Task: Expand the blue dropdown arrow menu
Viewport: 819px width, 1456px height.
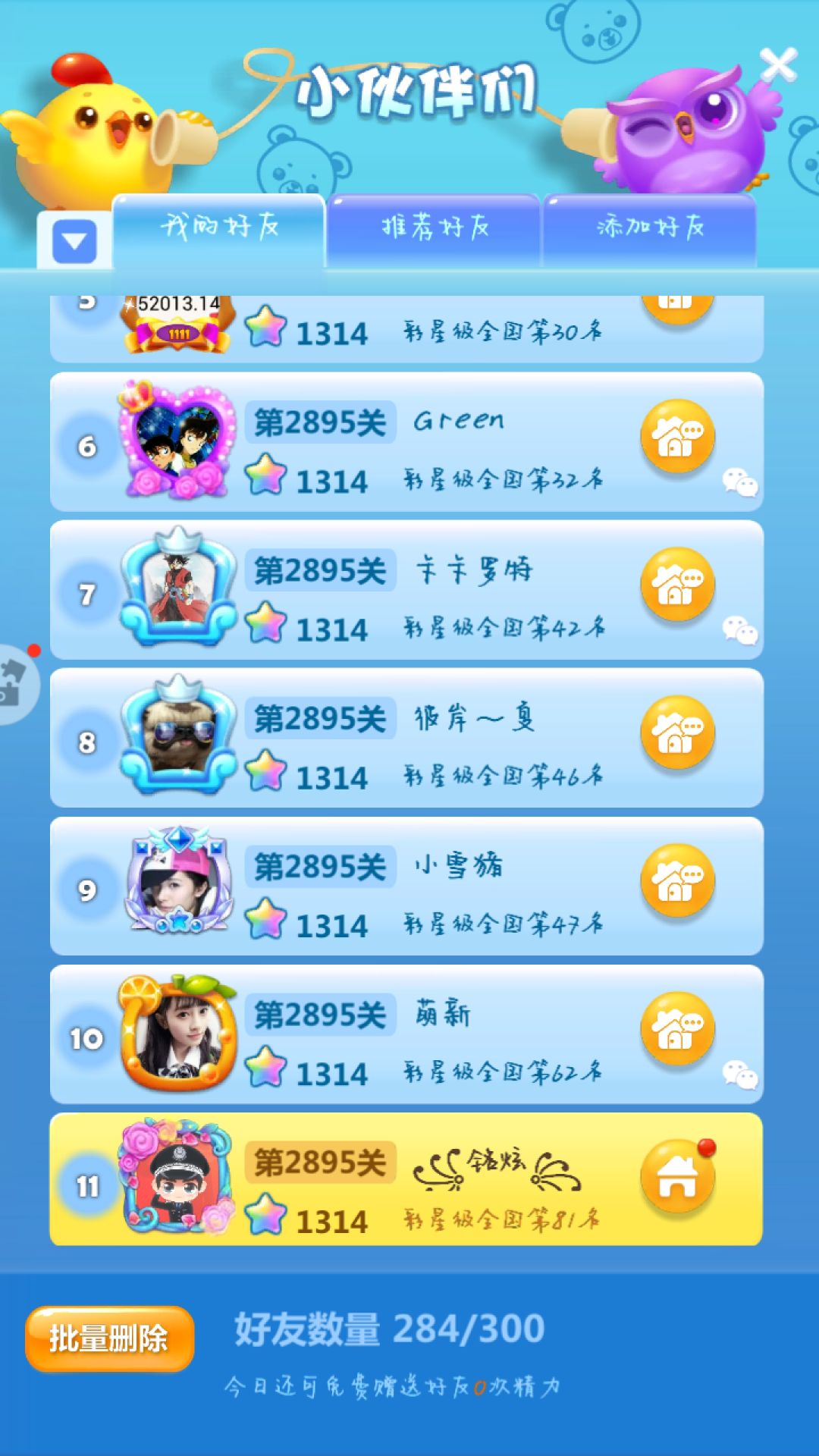Action: [74, 243]
